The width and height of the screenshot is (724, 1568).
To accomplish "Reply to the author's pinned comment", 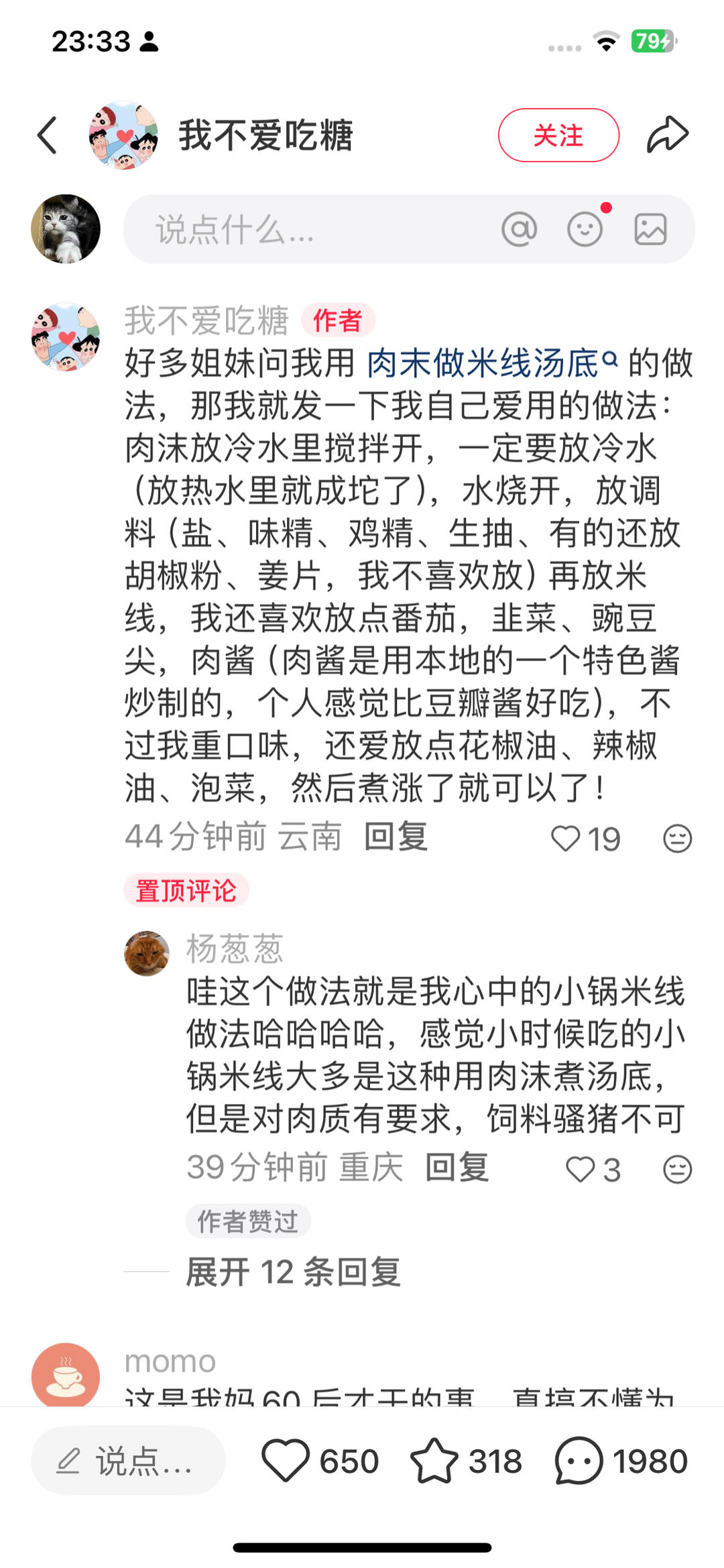I will point(396,837).
